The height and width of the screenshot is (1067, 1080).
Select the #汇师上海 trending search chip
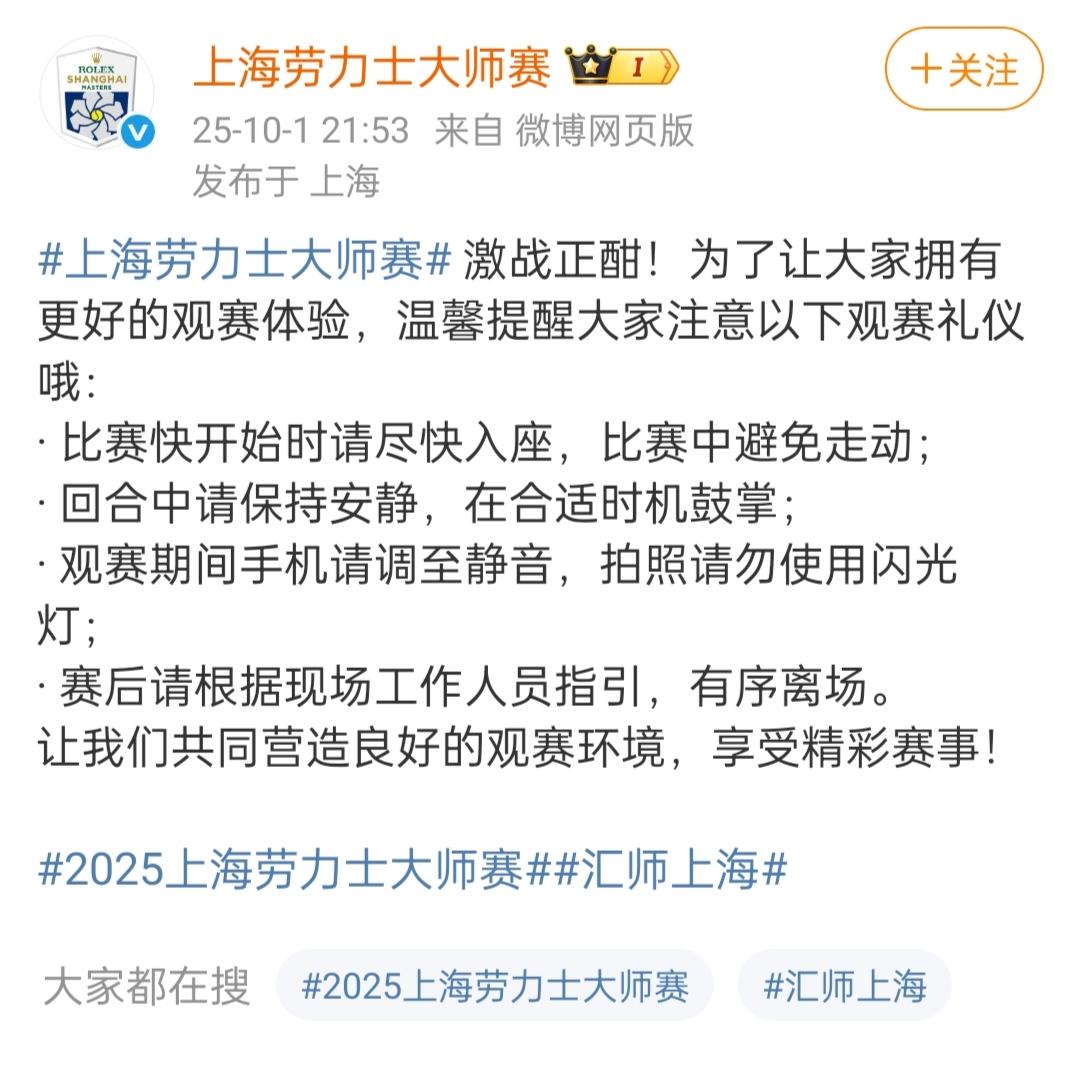(x=844, y=985)
